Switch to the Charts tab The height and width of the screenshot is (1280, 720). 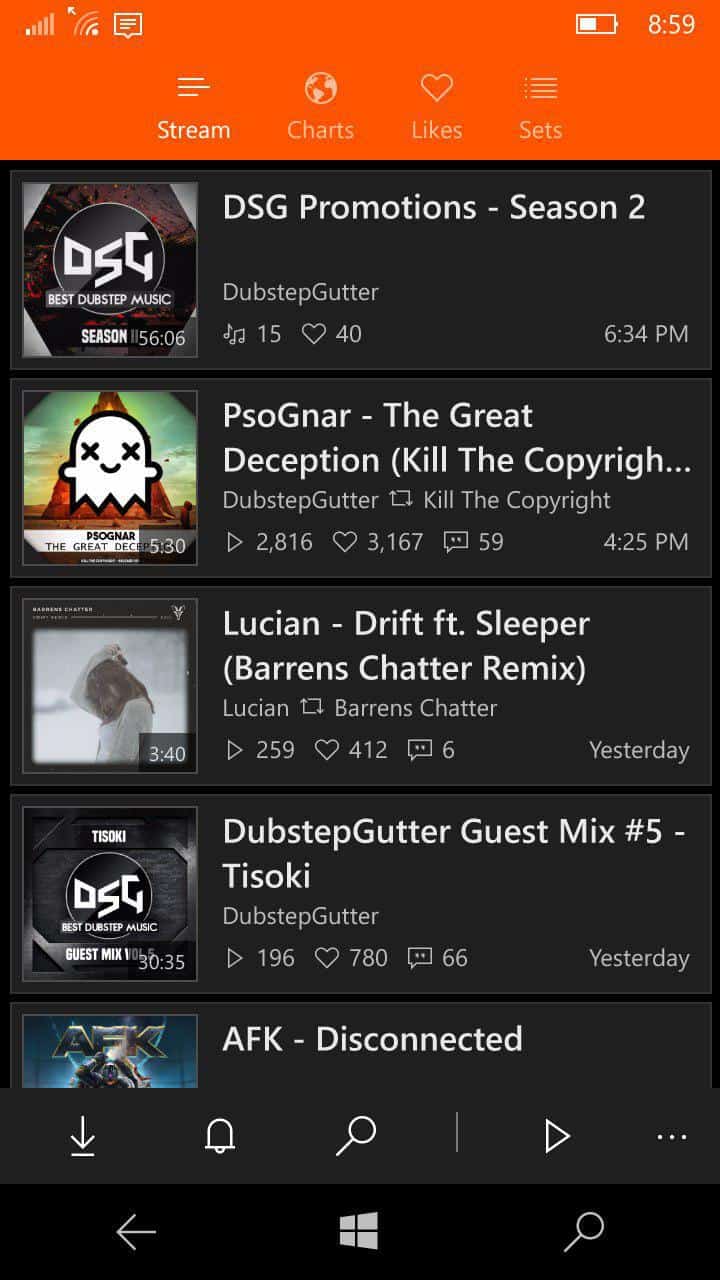320,108
